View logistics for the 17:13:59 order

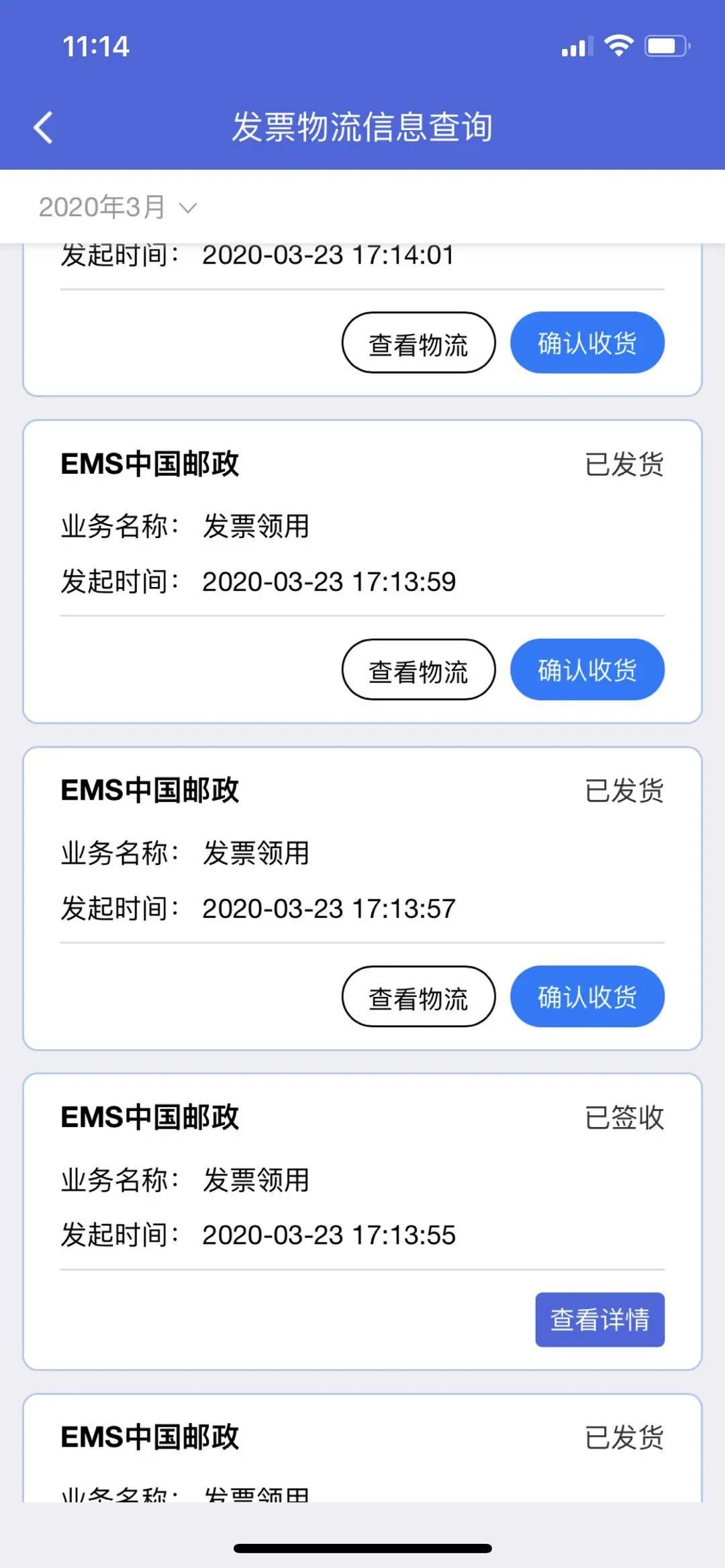pyautogui.click(x=419, y=670)
